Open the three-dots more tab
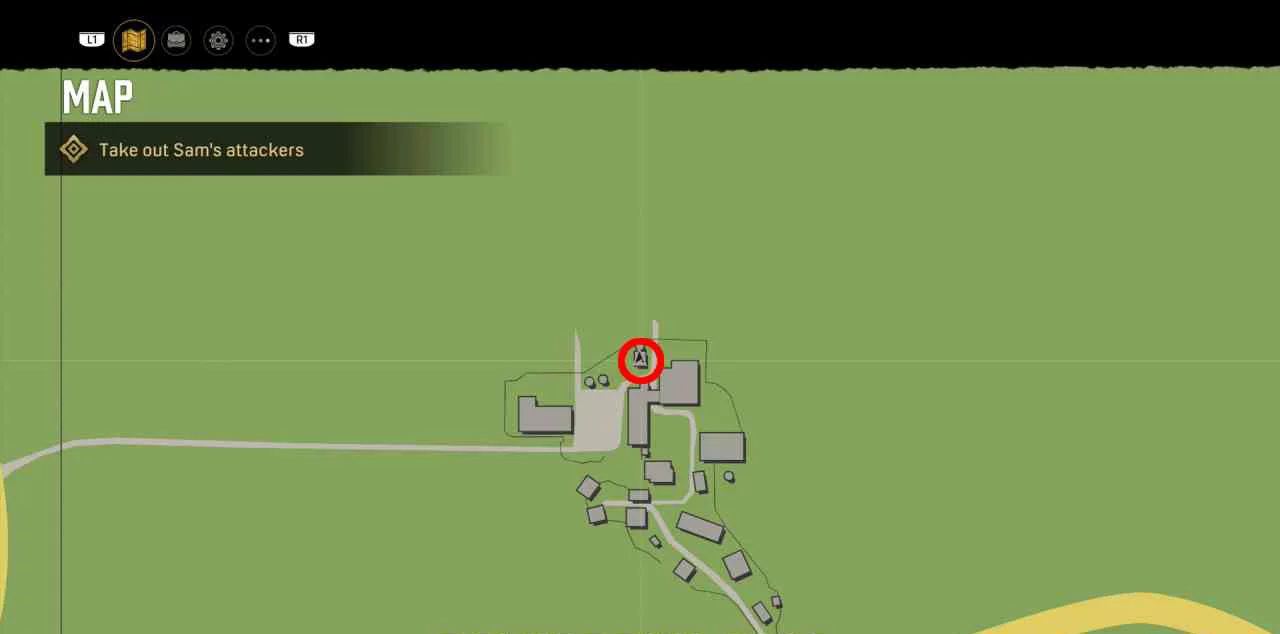The height and width of the screenshot is (634, 1280). (x=261, y=40)
